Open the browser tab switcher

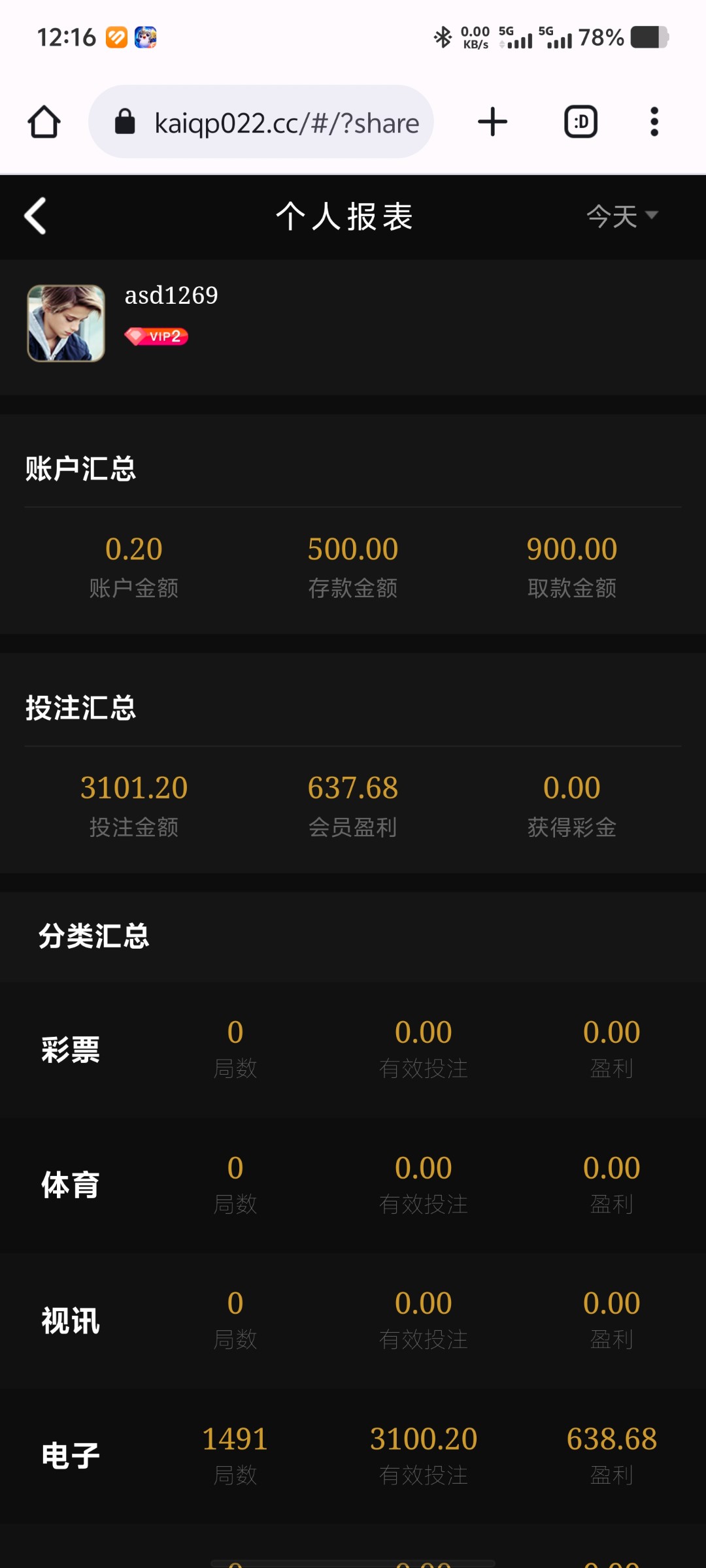[x=580, y=122]
